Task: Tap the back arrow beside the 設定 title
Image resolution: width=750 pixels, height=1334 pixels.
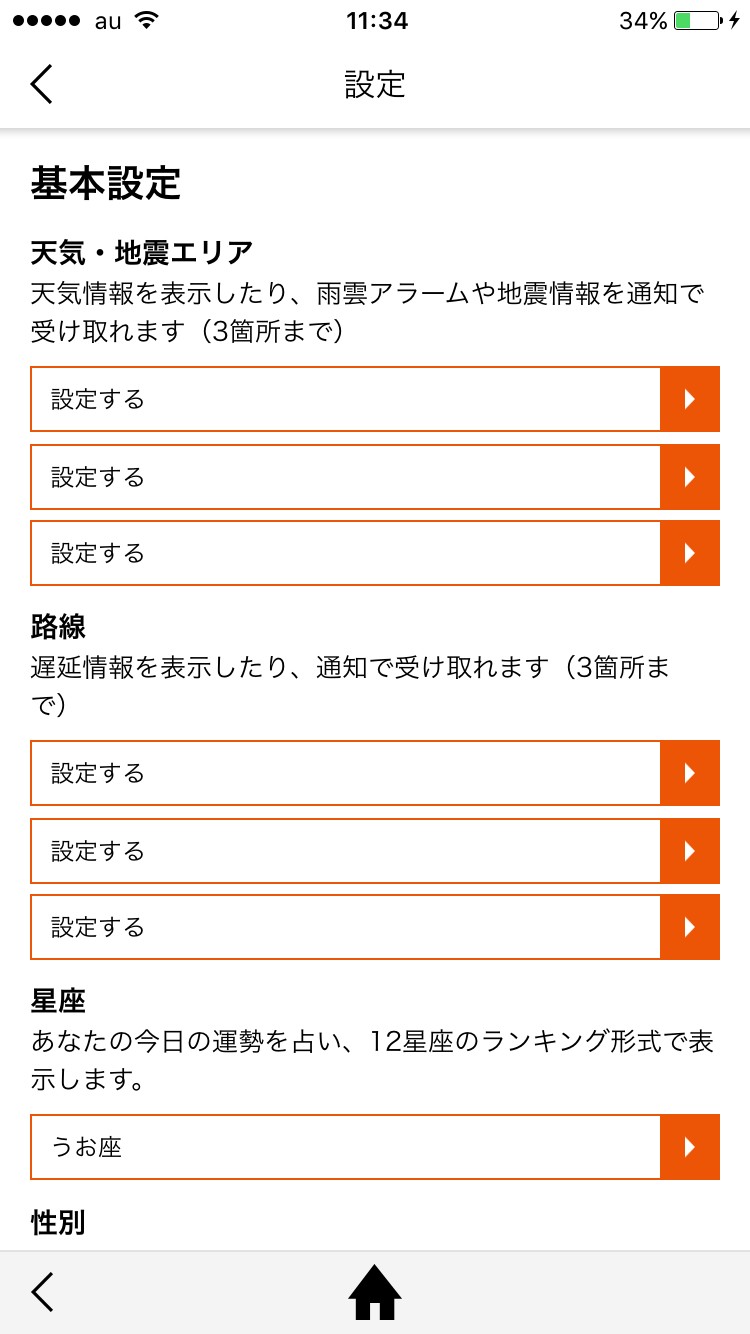Action: [42, 84]
